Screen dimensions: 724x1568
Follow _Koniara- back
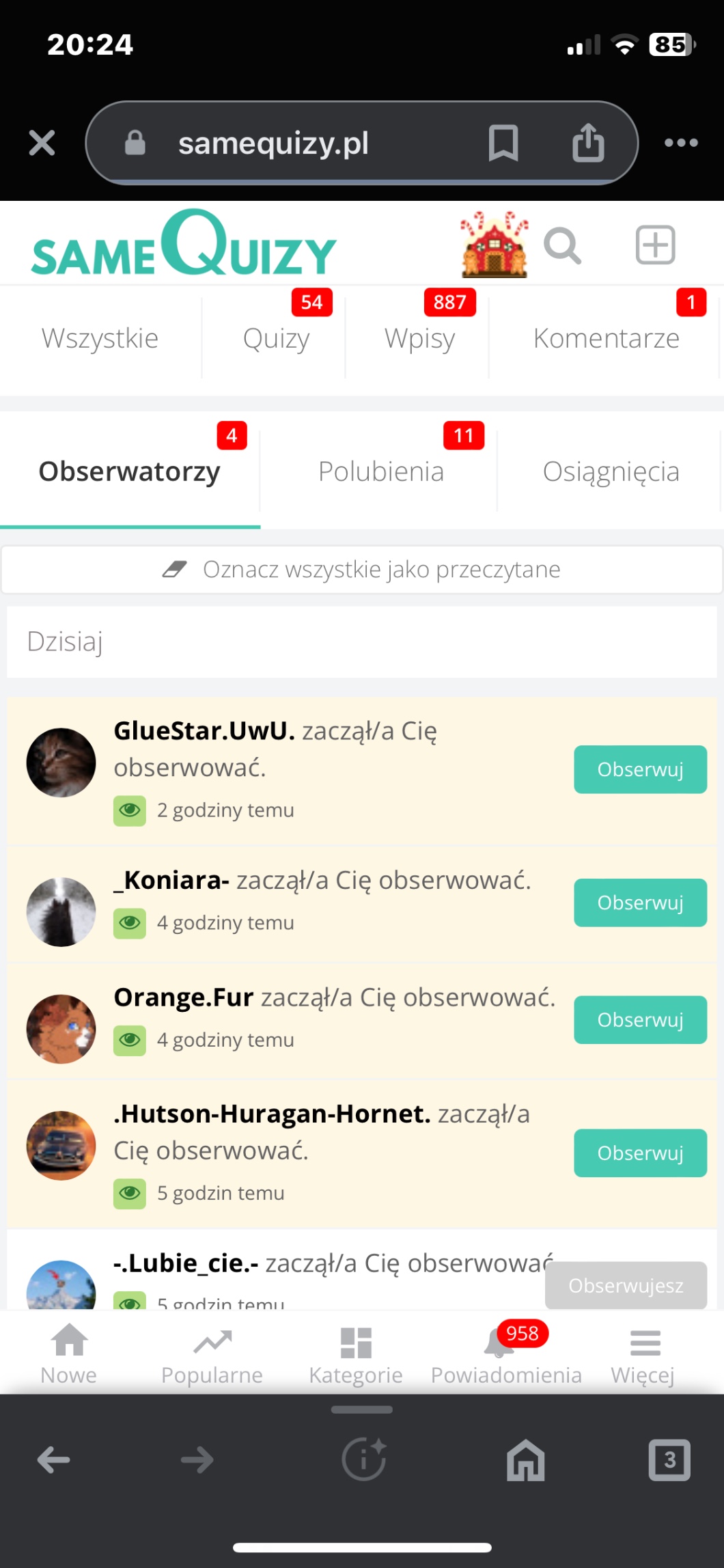640,903
